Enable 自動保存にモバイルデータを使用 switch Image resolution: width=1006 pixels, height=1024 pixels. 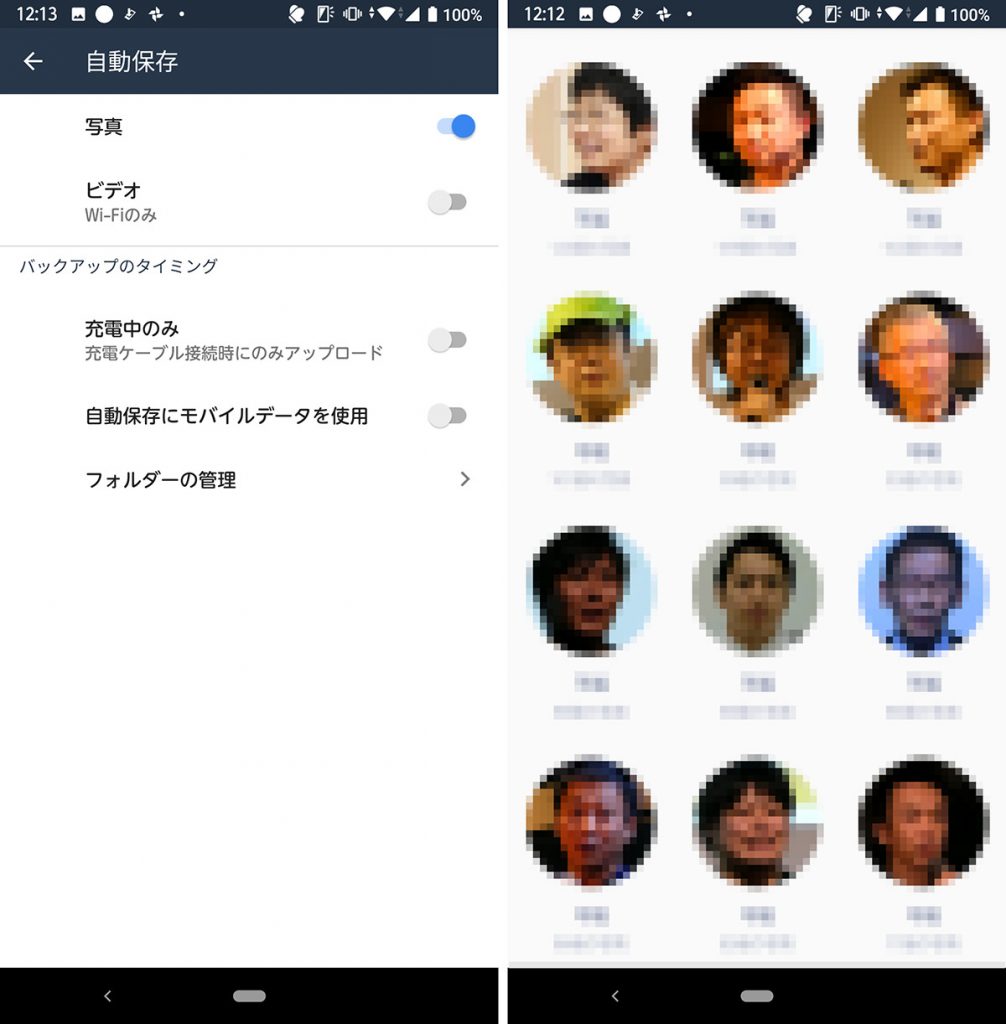click(x=447, y=416)
